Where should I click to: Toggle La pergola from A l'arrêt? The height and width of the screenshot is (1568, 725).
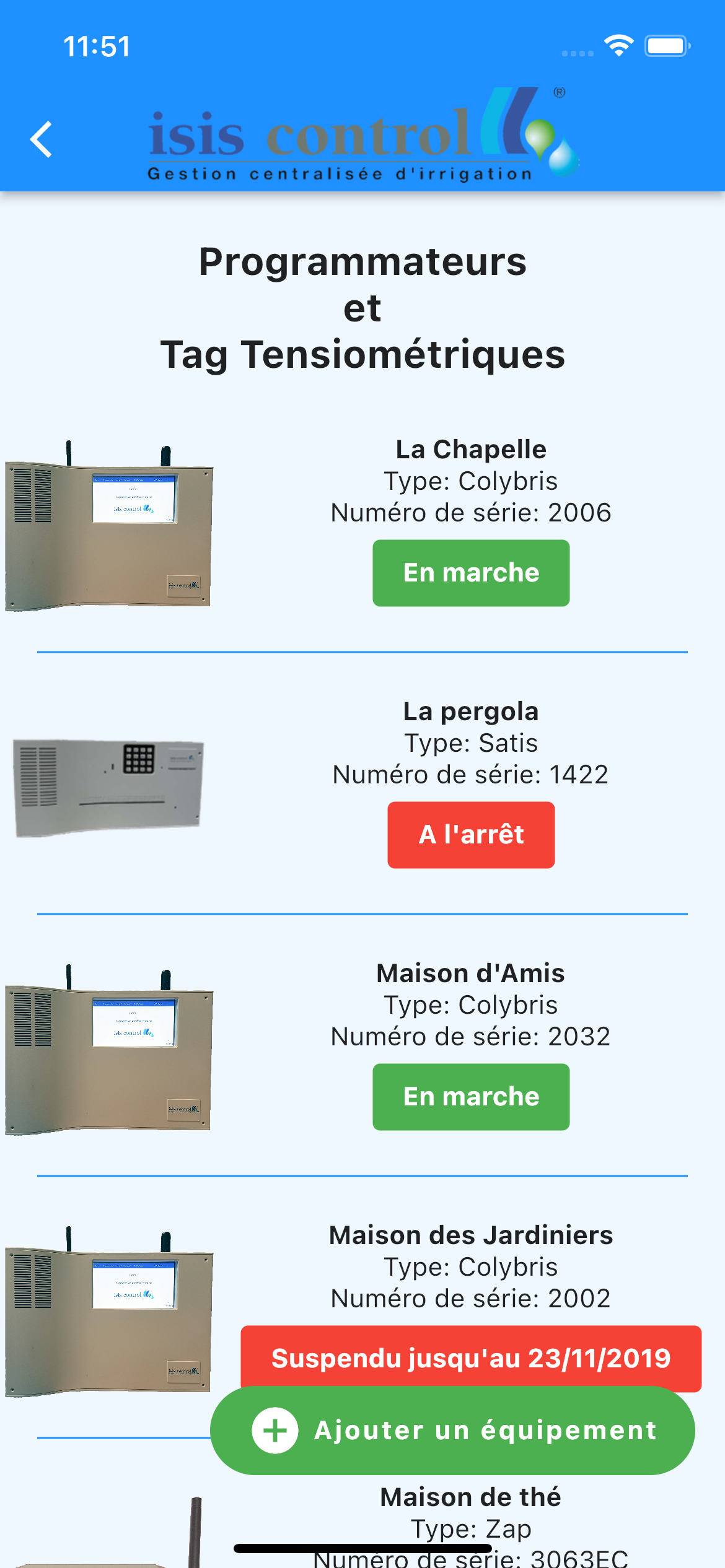tap(470, 835)
